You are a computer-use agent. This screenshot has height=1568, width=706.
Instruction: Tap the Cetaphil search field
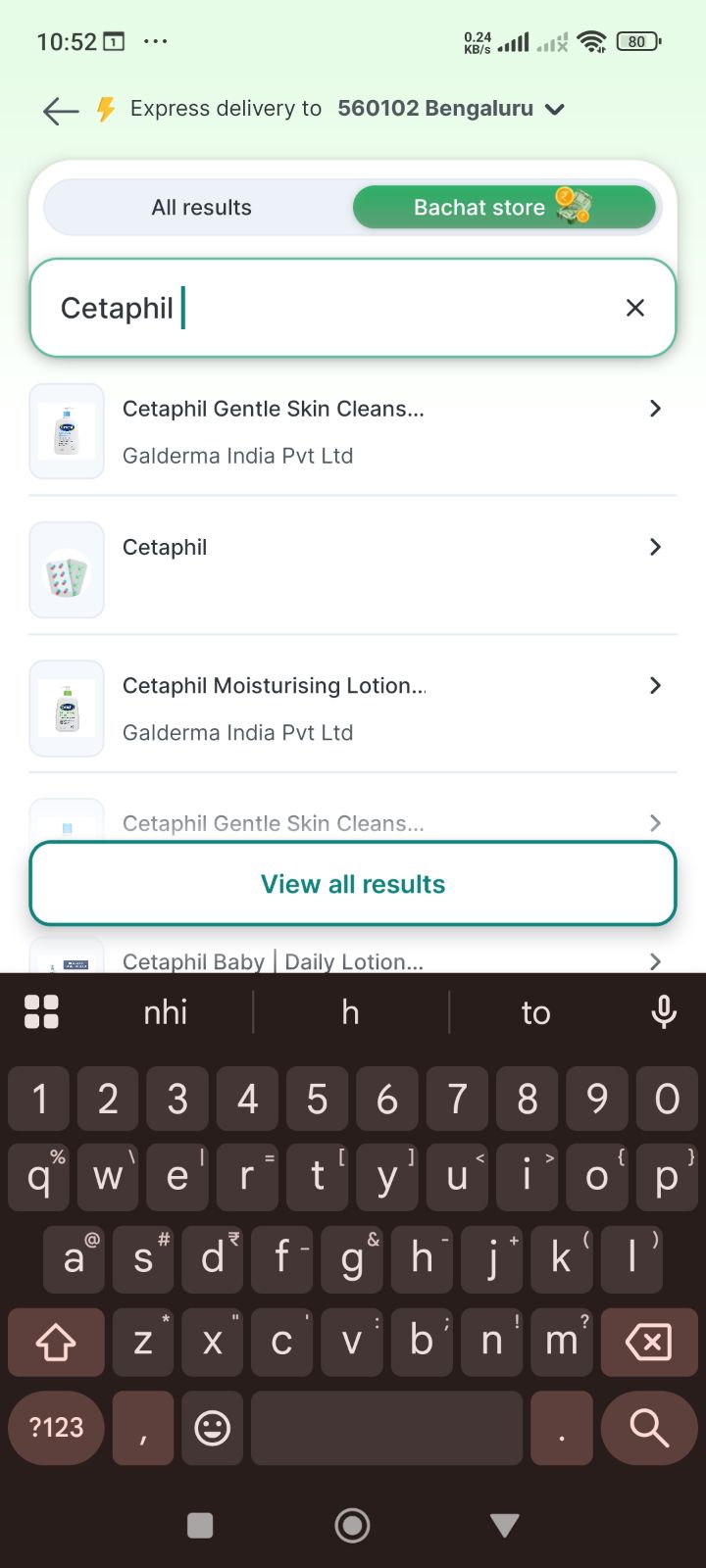coord(353,308)
